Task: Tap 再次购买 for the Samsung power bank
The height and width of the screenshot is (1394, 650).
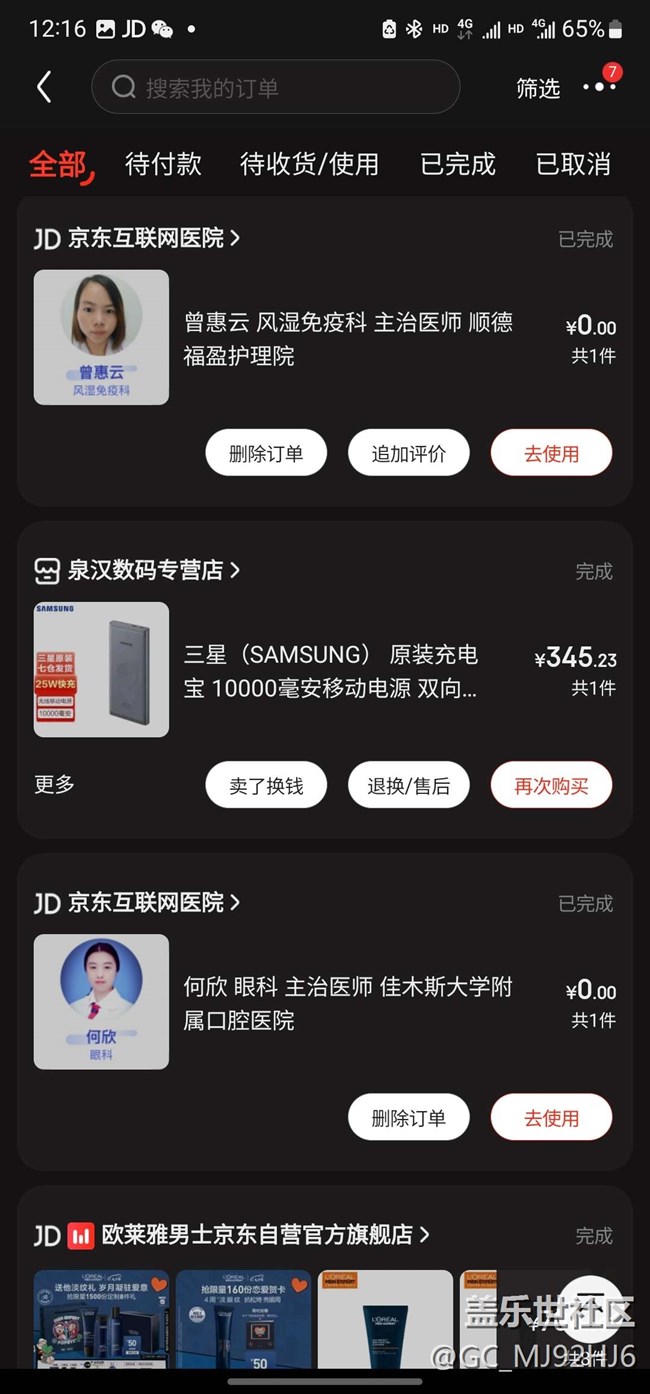Action: point(551,785)
